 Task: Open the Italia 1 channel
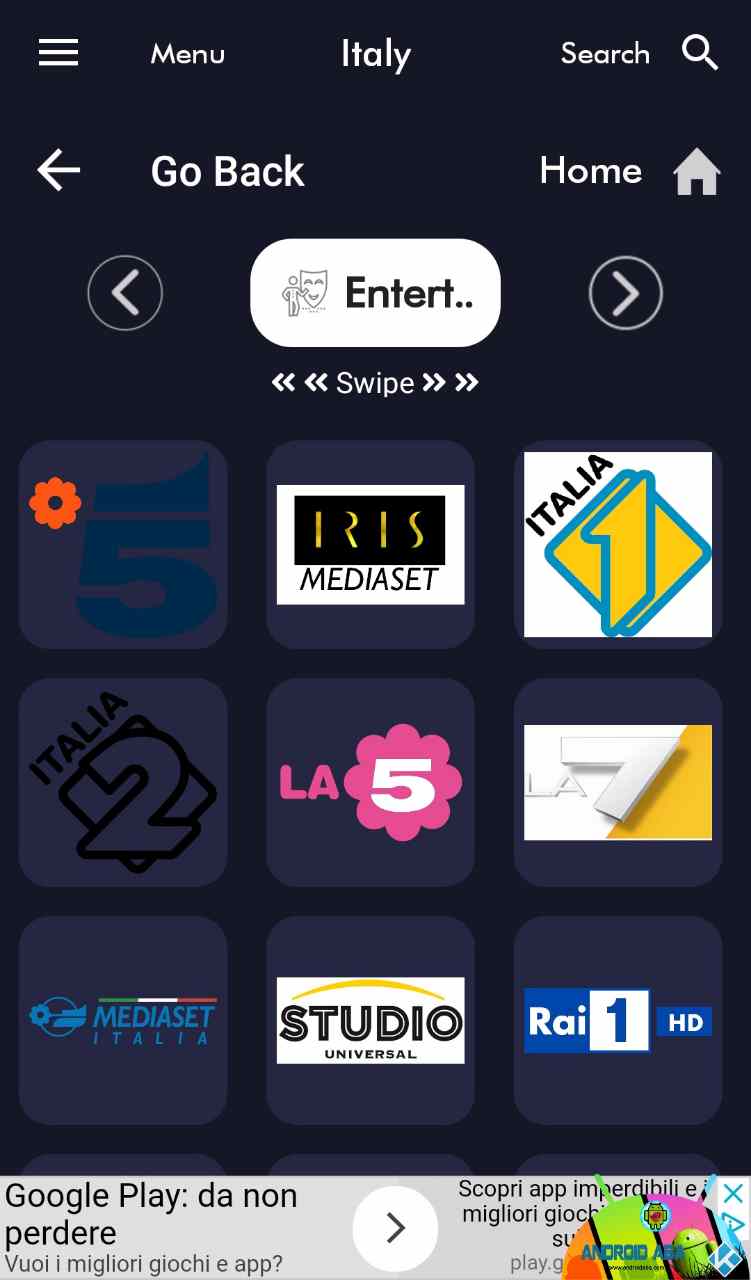pyautogui.click(x=618, y=545)
